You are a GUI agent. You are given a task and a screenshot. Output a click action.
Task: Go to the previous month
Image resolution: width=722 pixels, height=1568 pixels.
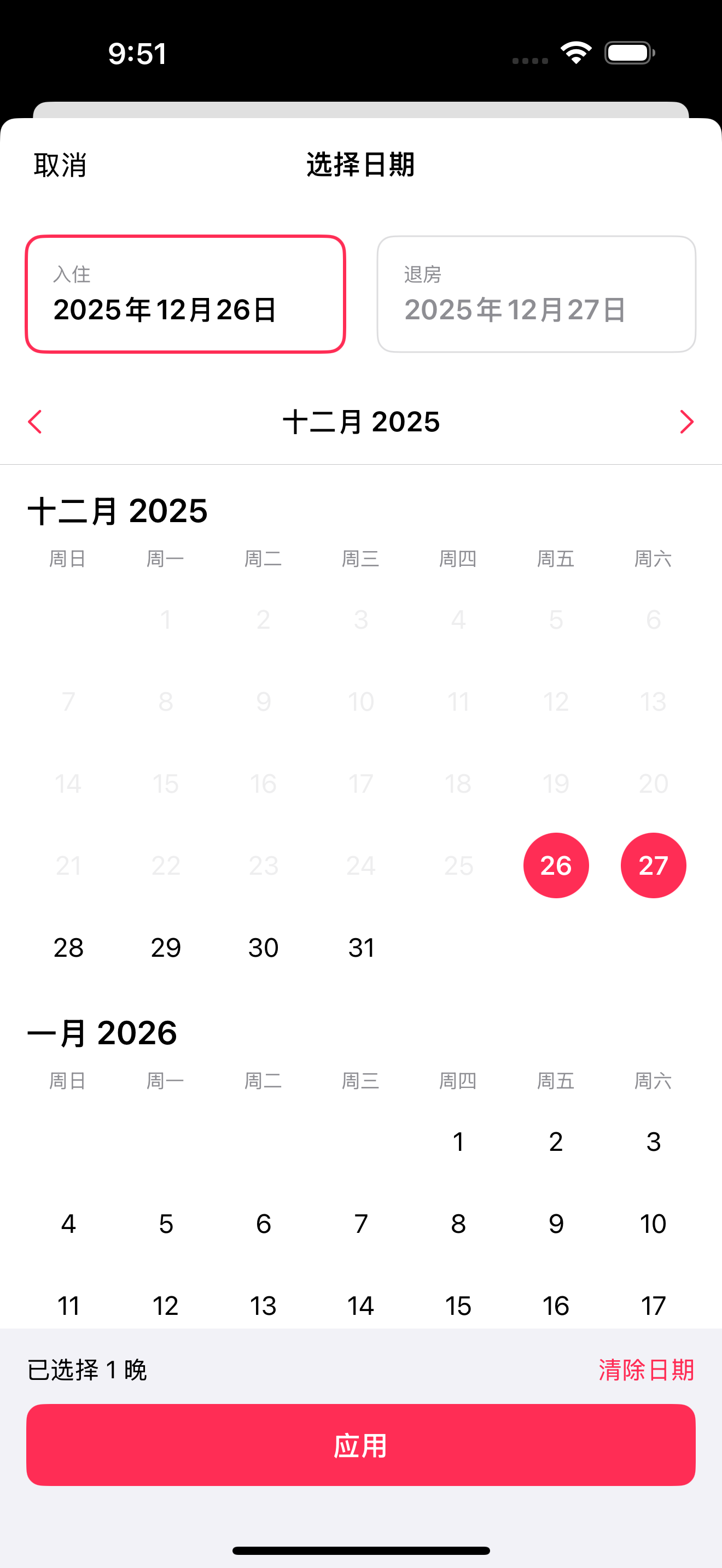36,422
